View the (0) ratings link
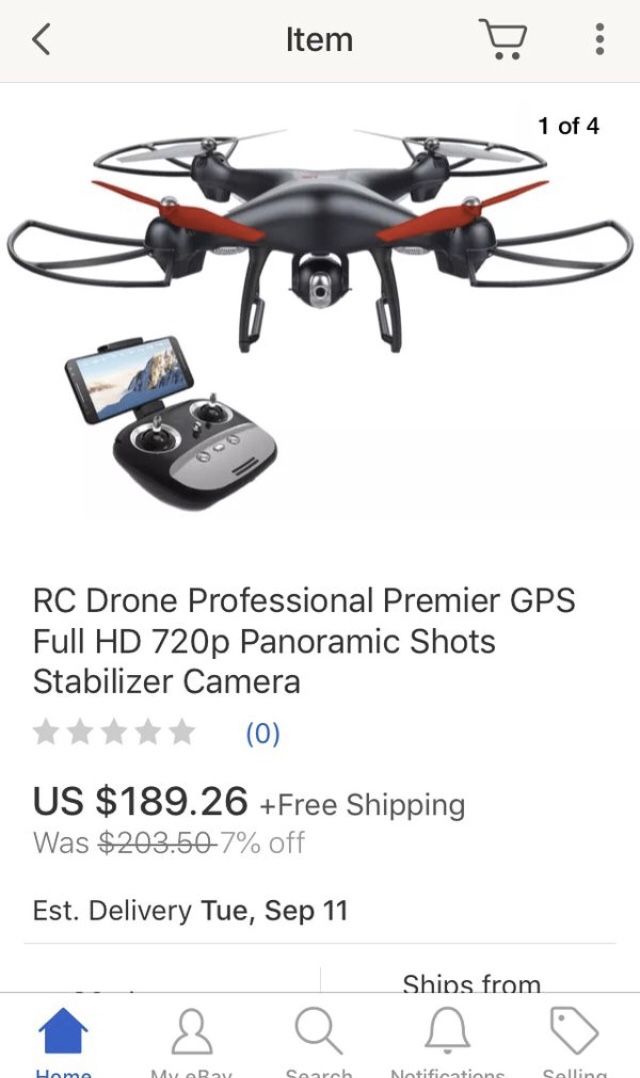Image resolution: width=640 pixels, height=1078 pixels. coord(263,734)
